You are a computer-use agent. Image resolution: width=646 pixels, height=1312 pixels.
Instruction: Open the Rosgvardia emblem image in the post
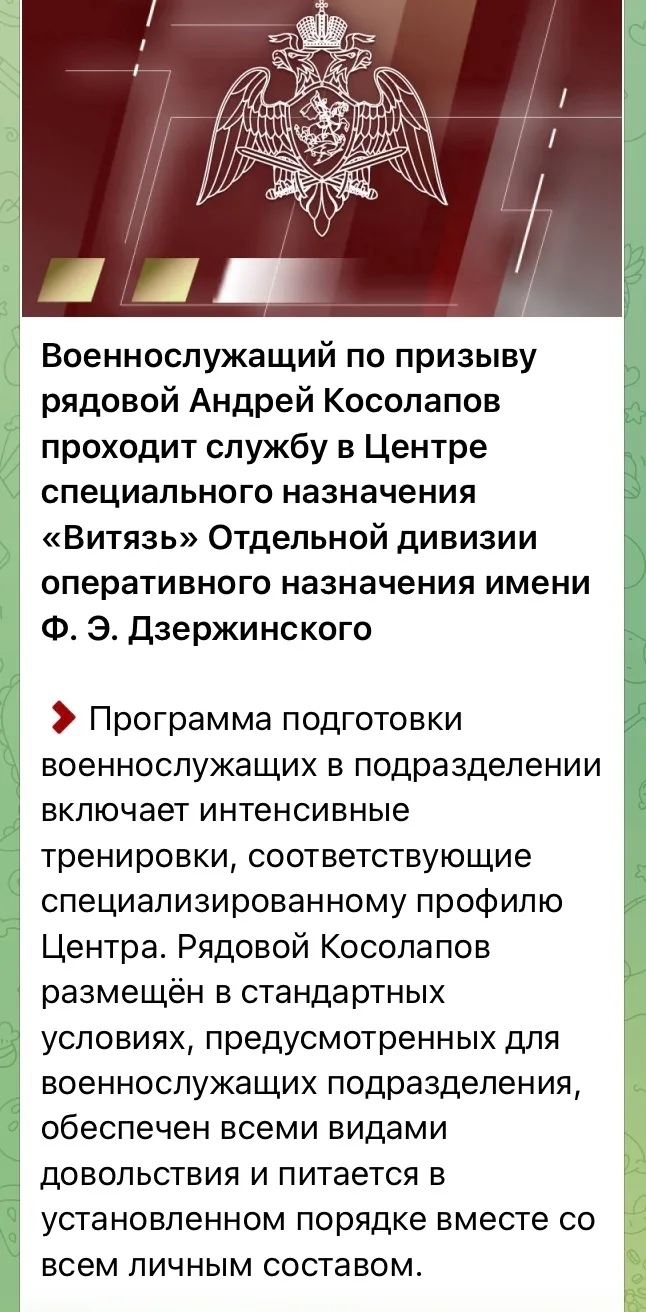[x=322, y=158]
